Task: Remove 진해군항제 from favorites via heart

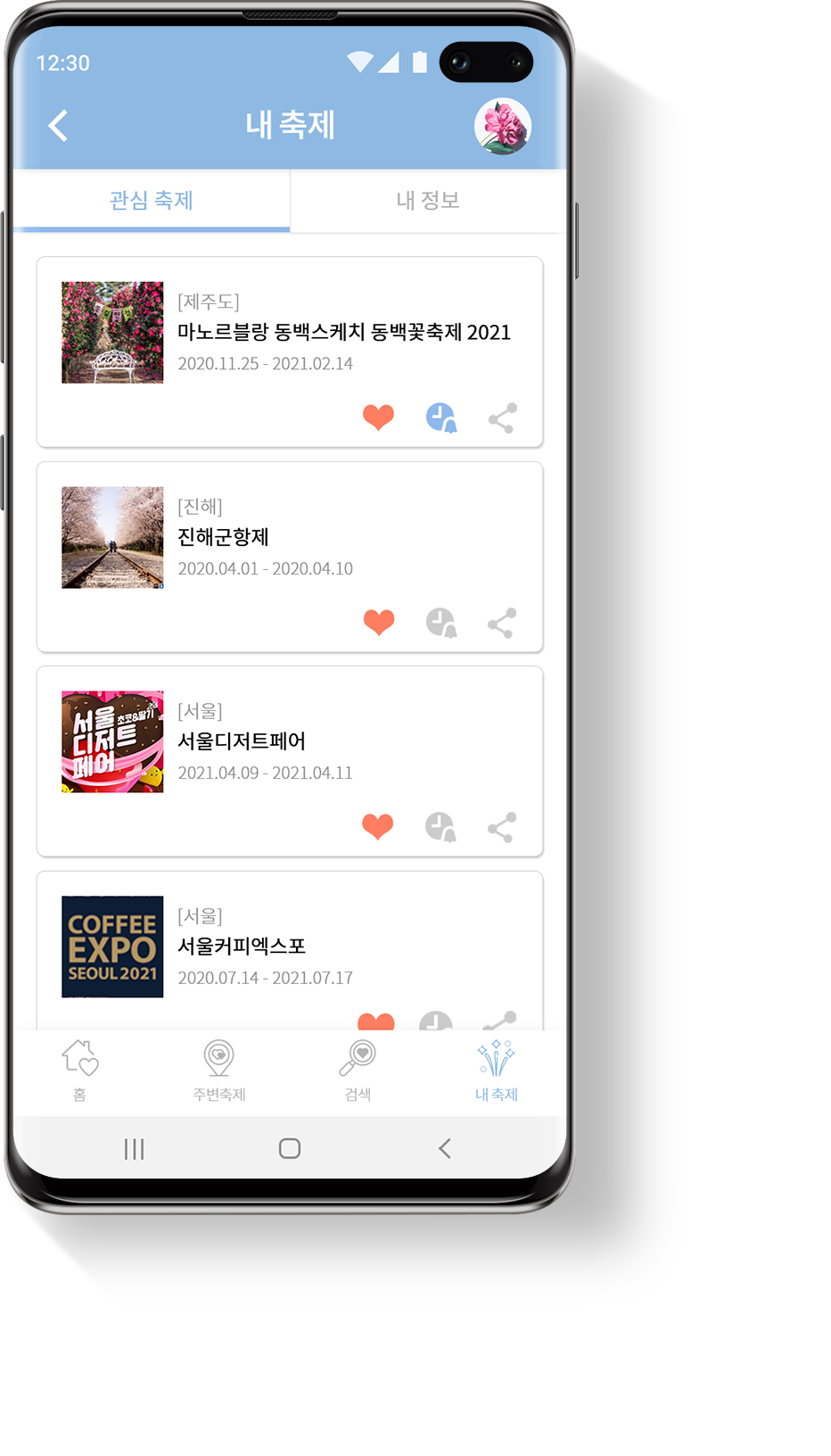Action: click(x=379, y=622)
